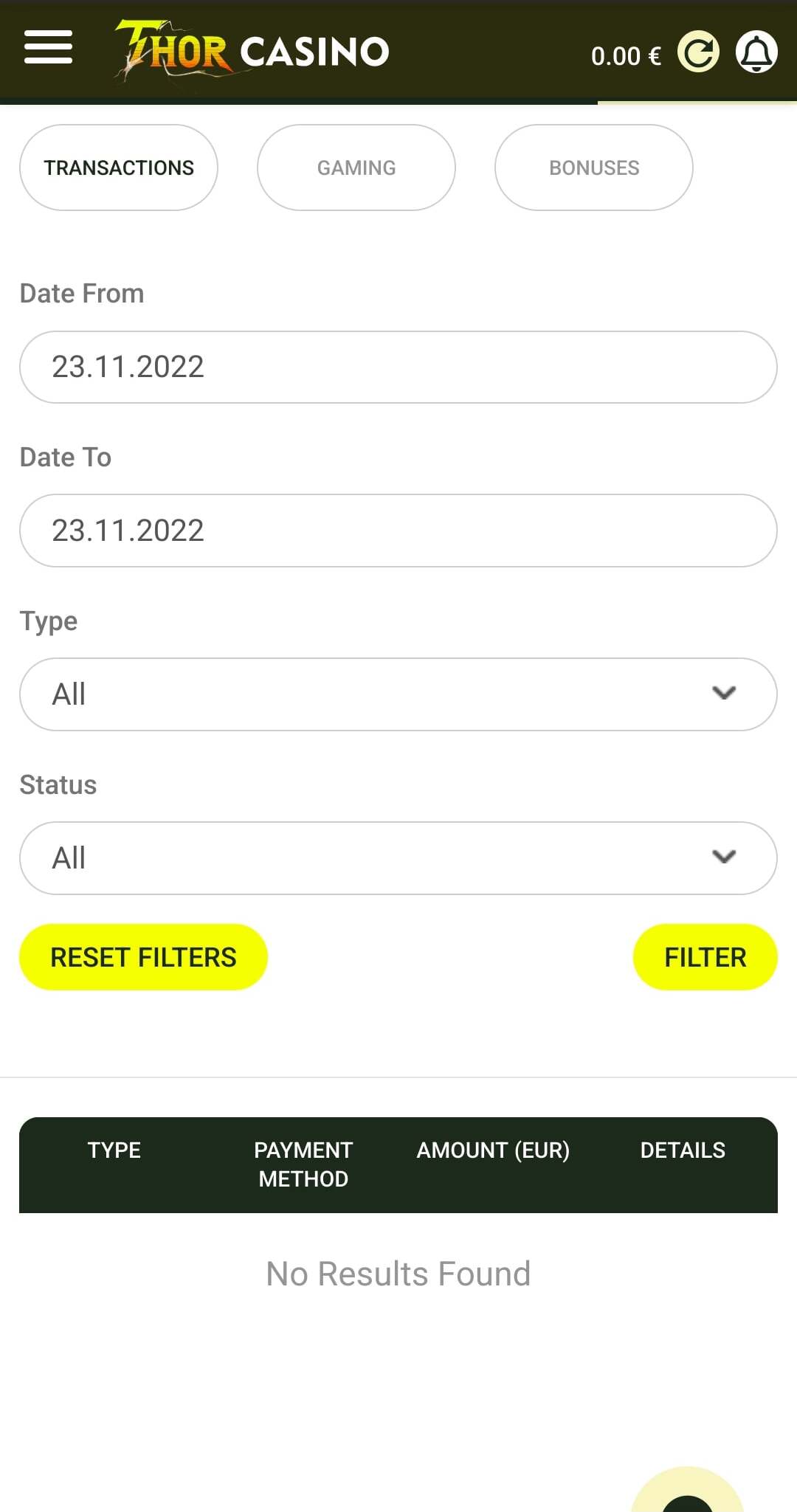Select the Transactions tab
The height and width of the screenshot is (1512, 797).
(119, 168)
